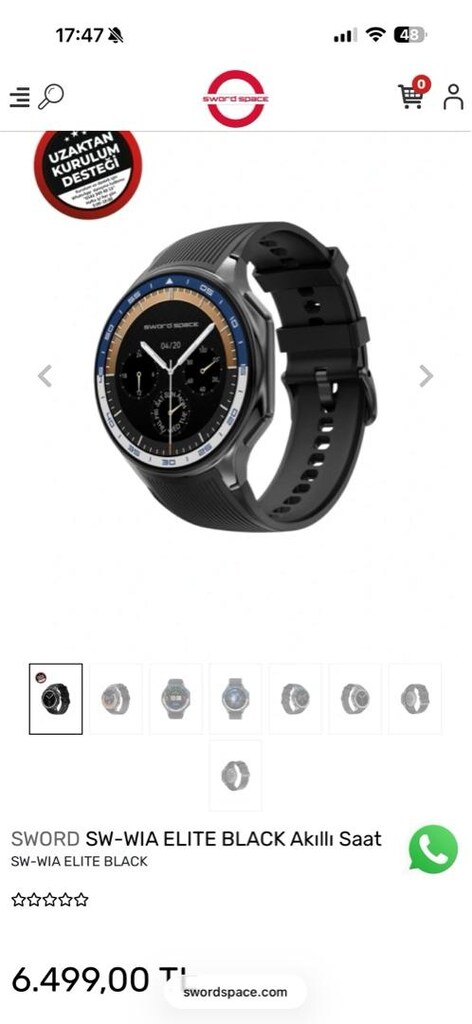This screenshot has height=1024, width=472.
Task: Open the shopping cart
Action: coord(411,93)
